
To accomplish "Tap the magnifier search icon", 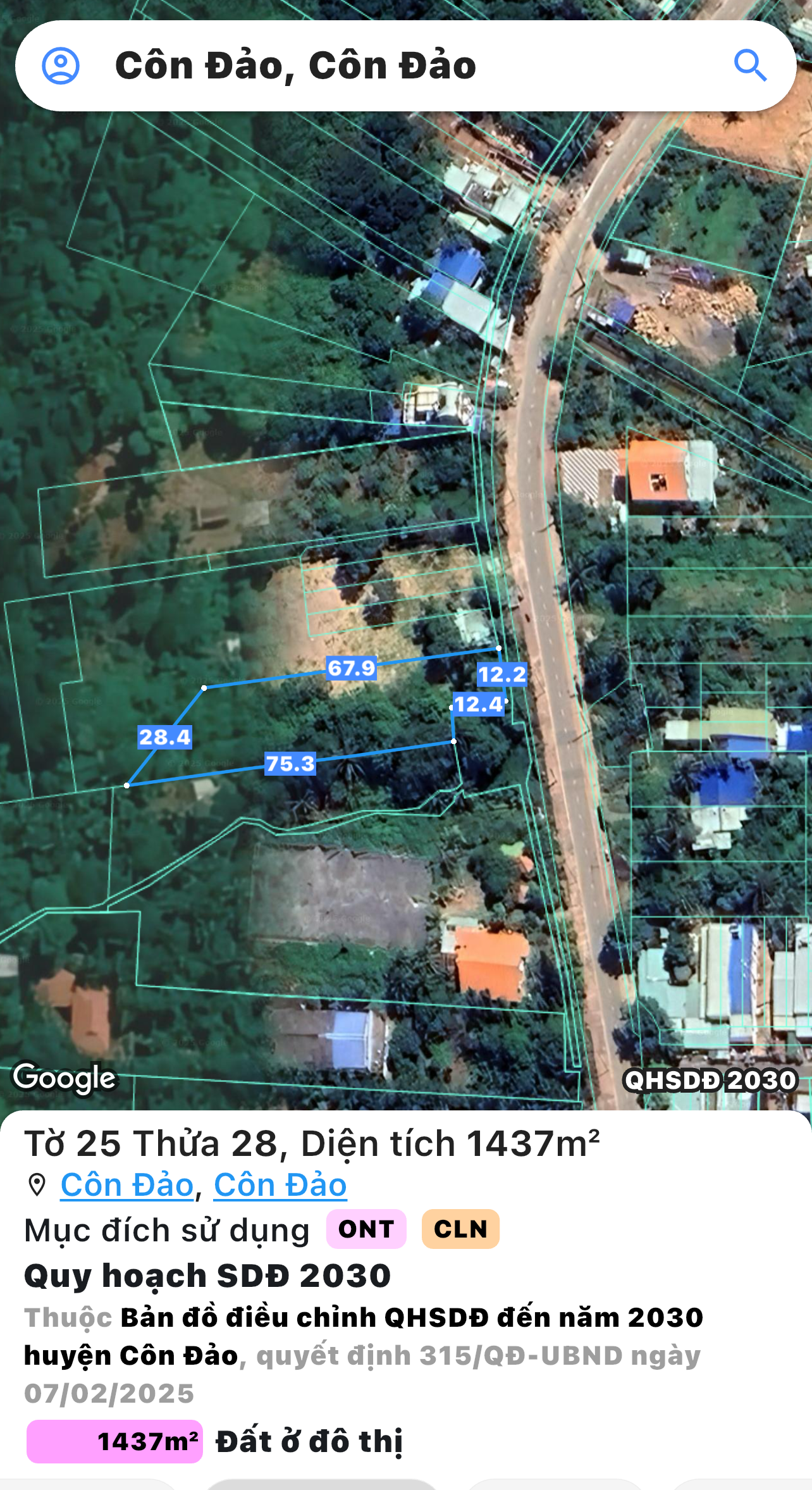I will coord(750,66).
